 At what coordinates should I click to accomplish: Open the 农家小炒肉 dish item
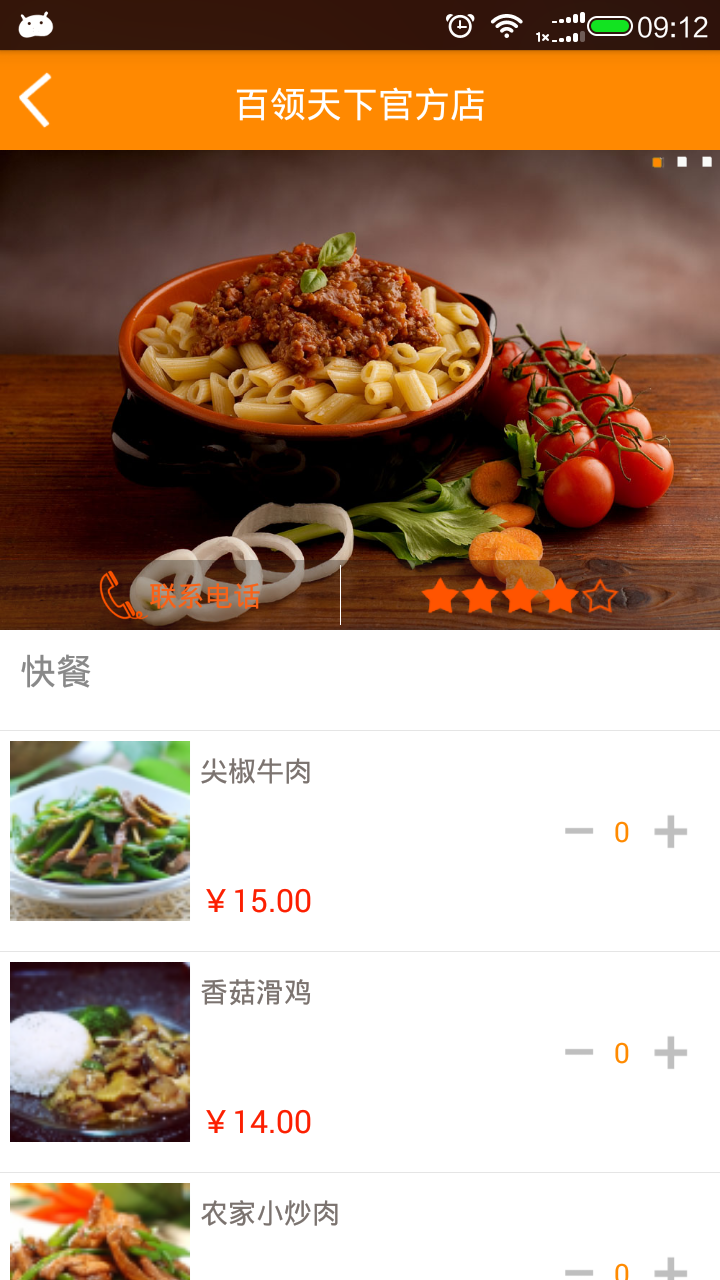tap(271, 1214)
